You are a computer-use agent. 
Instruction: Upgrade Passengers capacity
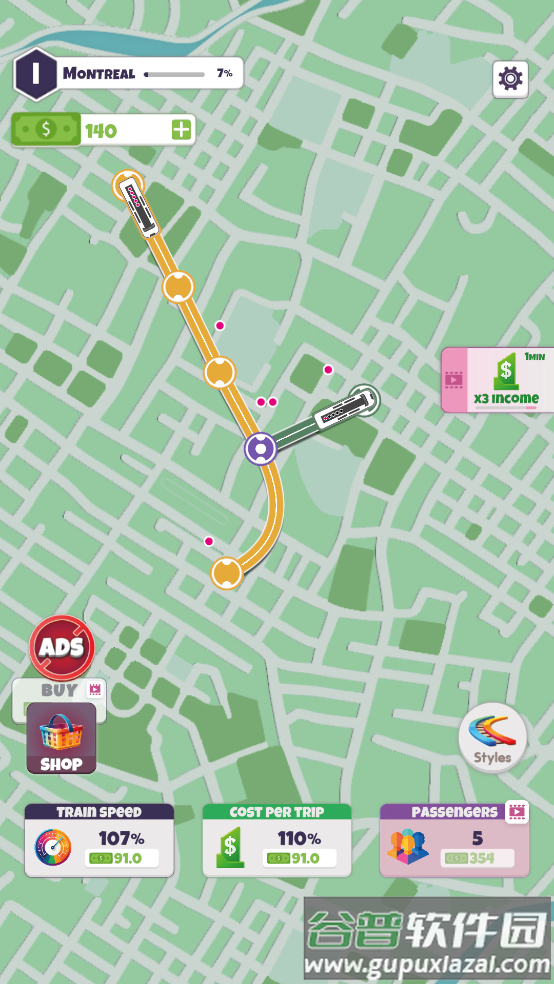(x=455, y=840)
